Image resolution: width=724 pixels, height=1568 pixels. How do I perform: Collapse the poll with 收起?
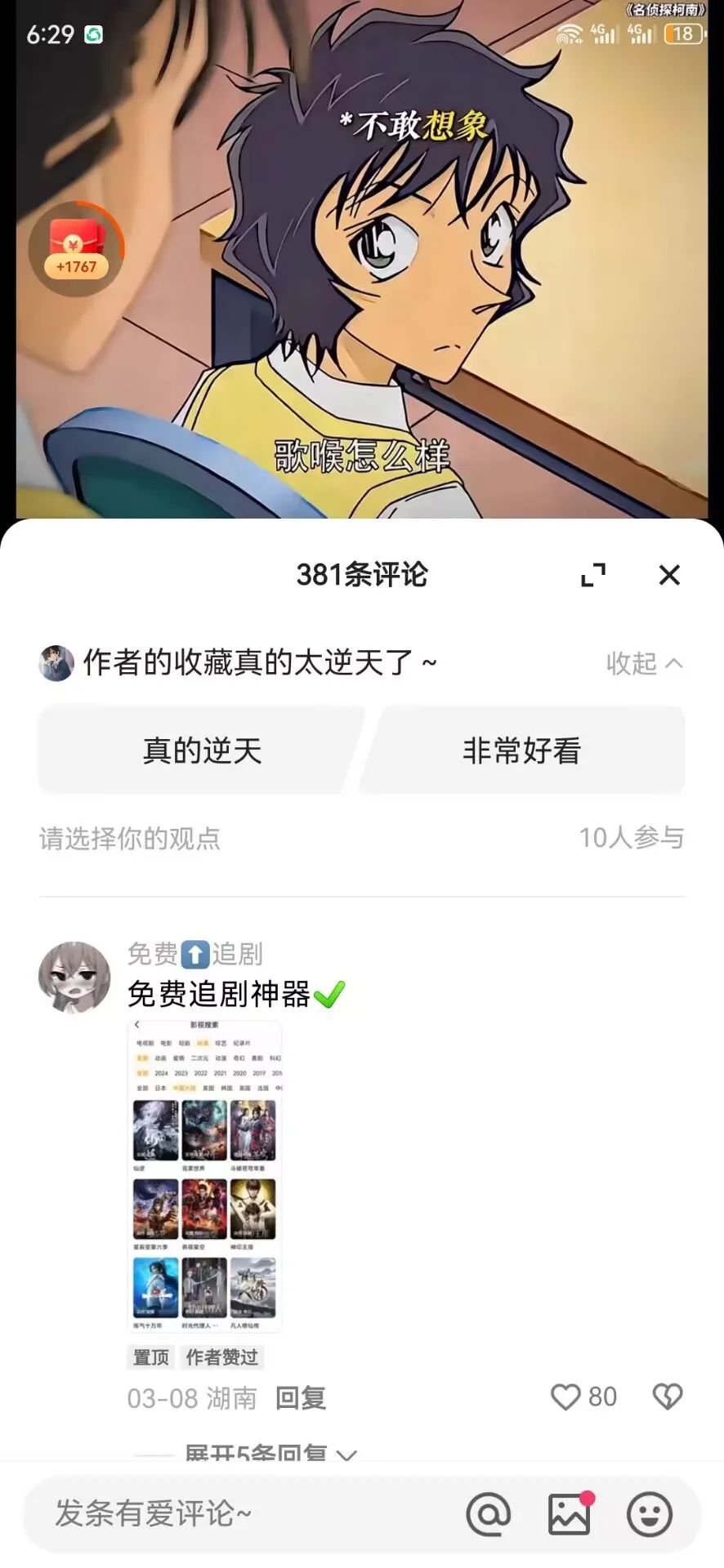644,663
